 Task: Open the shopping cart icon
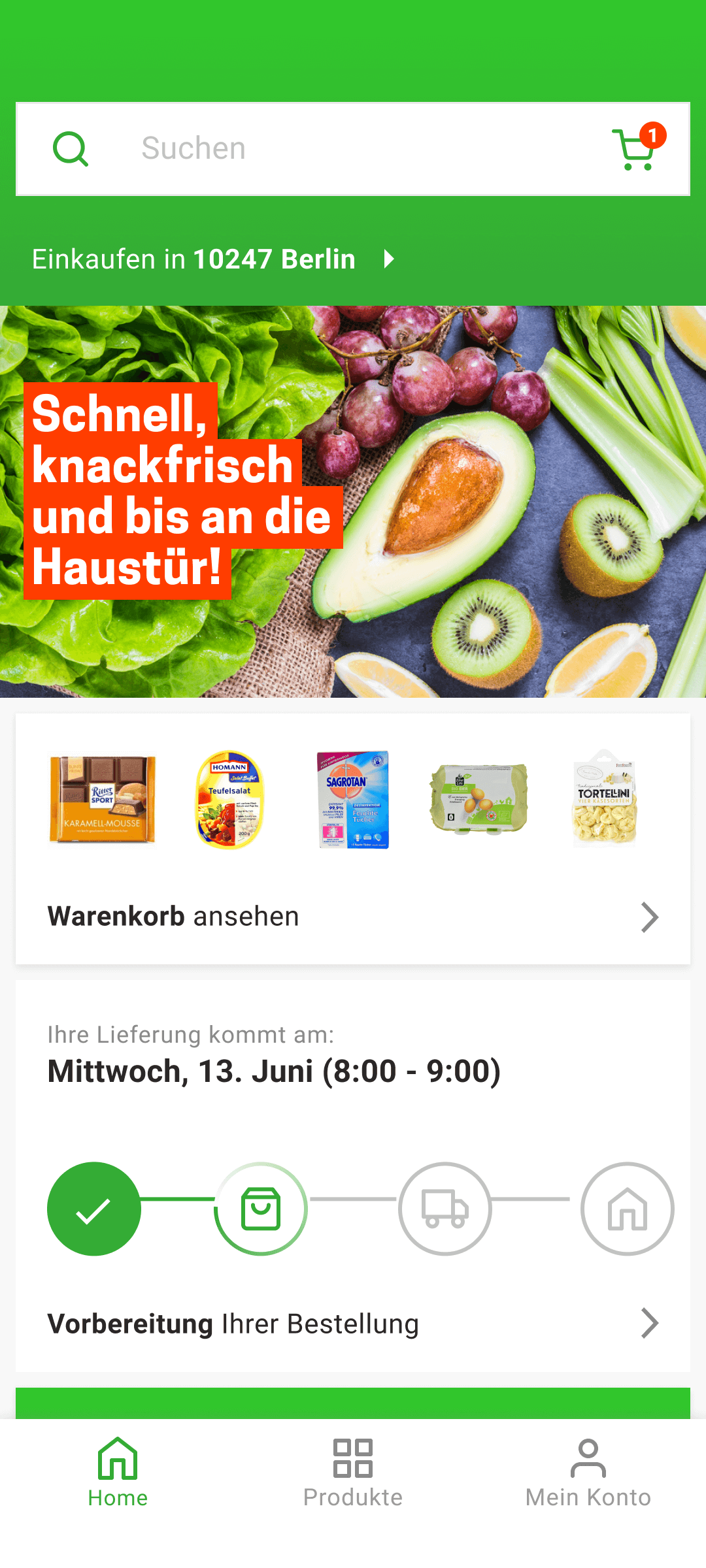tap(635, 150)
